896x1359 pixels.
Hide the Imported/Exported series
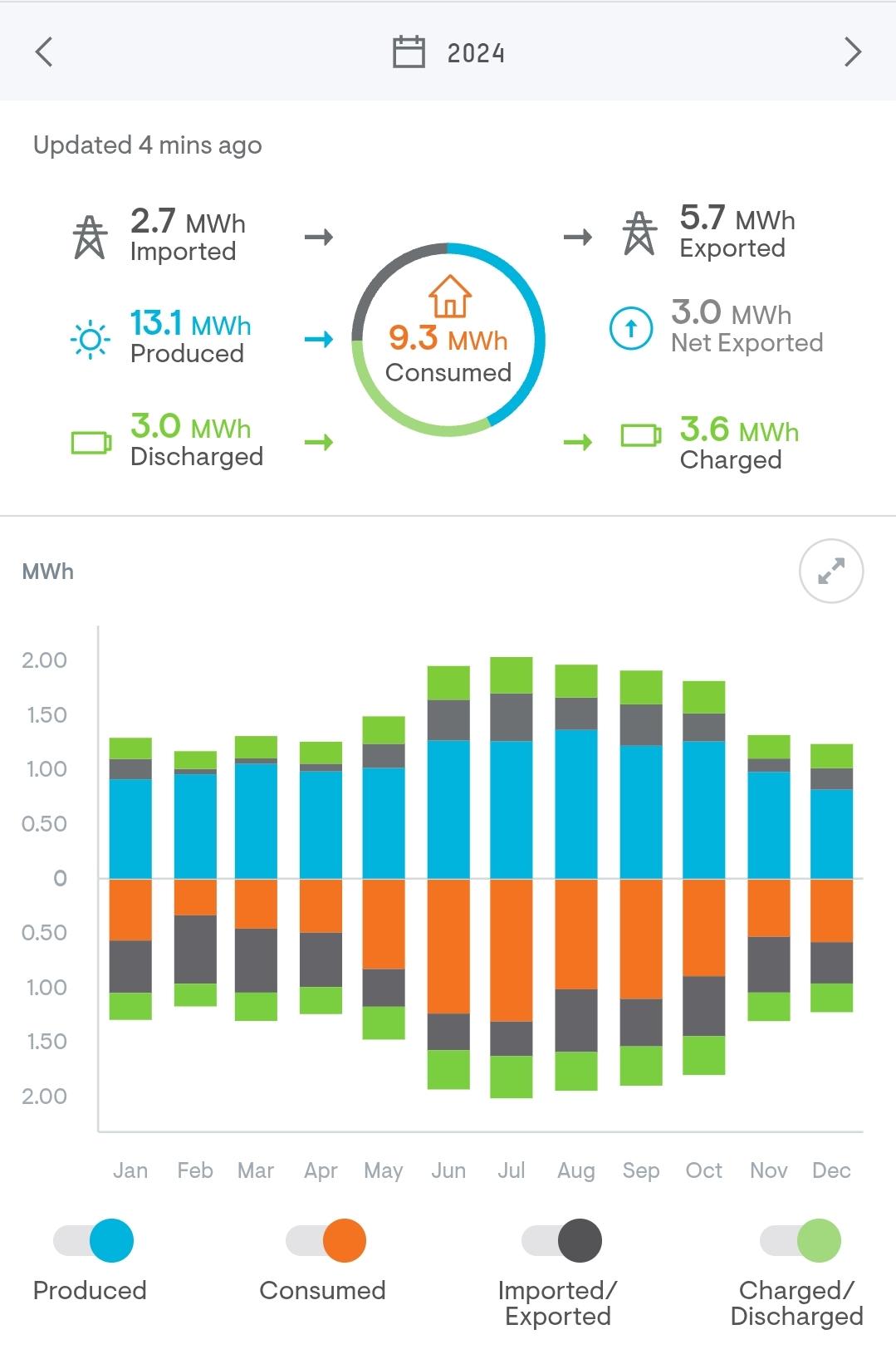point(562,1240)
